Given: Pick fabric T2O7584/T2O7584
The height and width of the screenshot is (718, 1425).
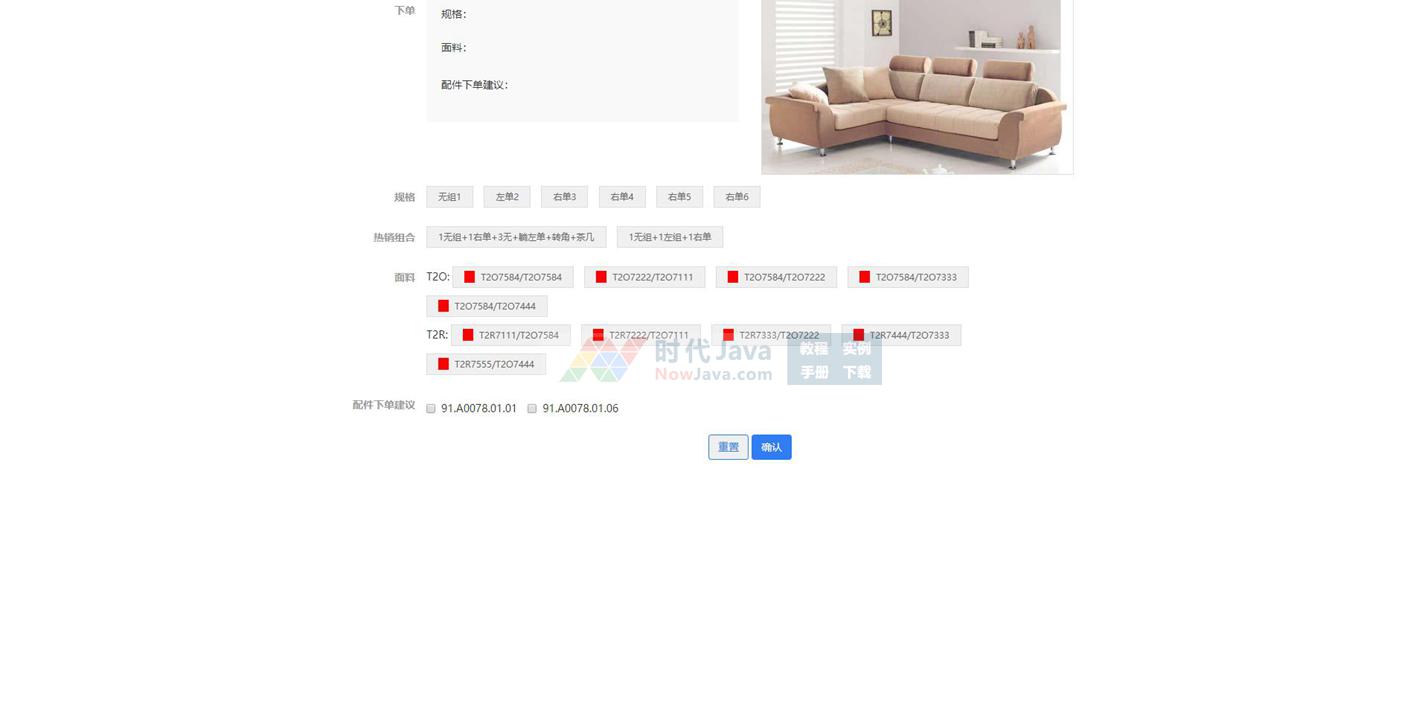Looking at the screenshot, I should pos(513,277).
